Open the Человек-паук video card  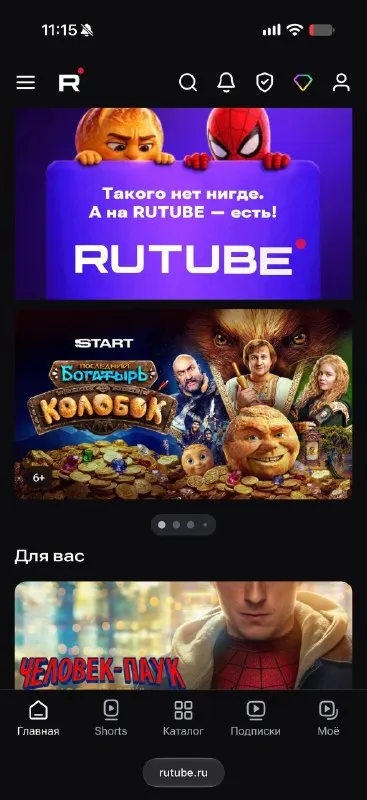click(183, 636)
